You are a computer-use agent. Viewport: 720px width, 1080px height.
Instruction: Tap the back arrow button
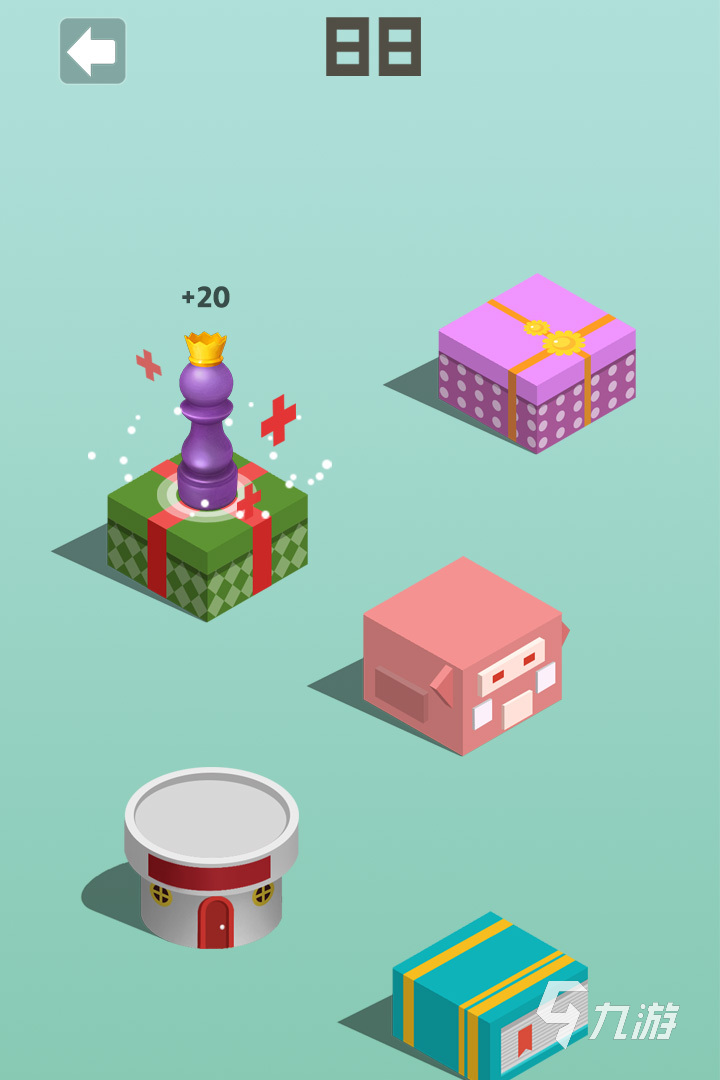pos(93,51)
